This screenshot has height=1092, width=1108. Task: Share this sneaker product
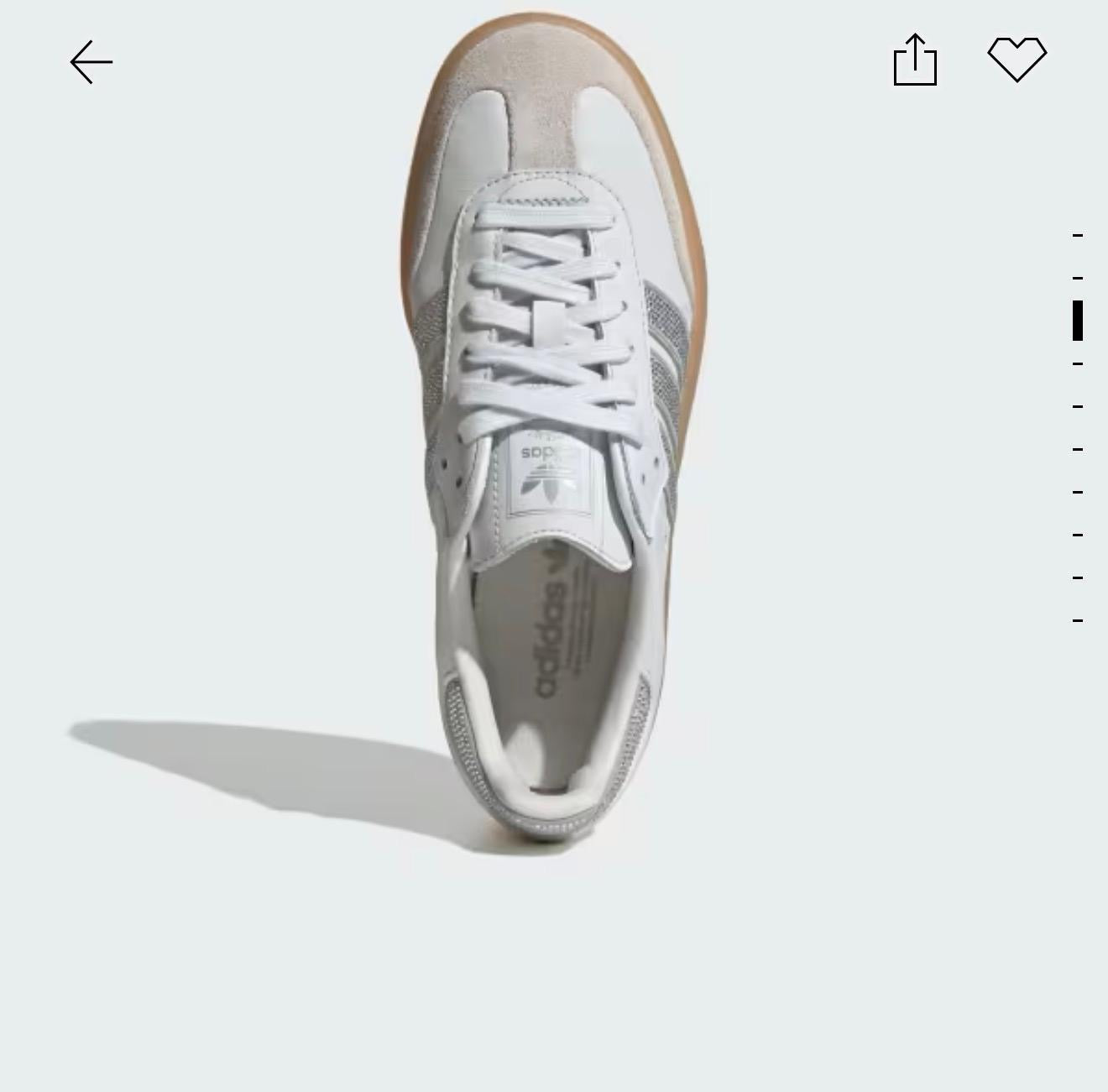(x=915, y=60)
